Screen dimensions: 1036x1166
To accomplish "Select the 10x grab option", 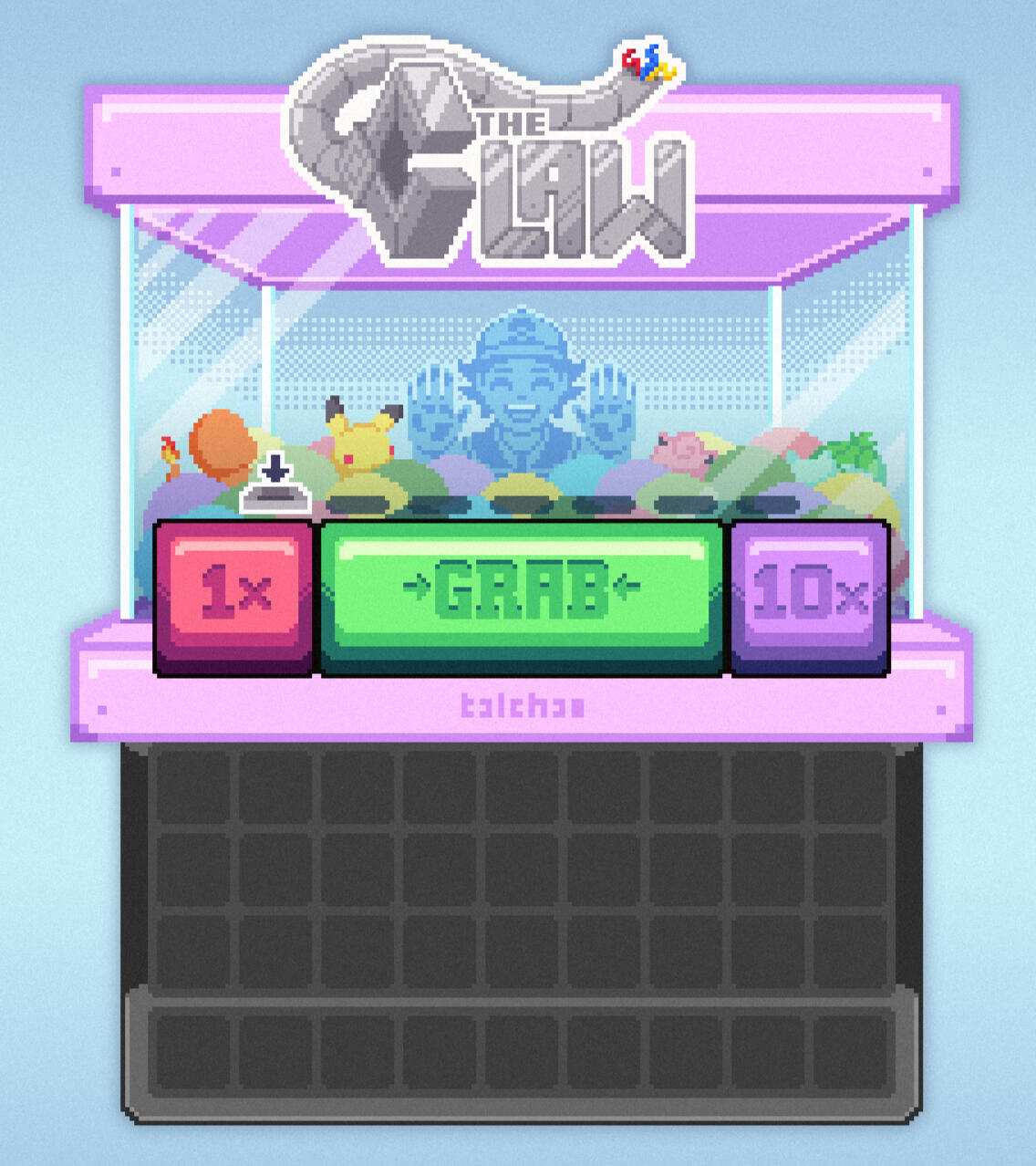I will point(809,593).
